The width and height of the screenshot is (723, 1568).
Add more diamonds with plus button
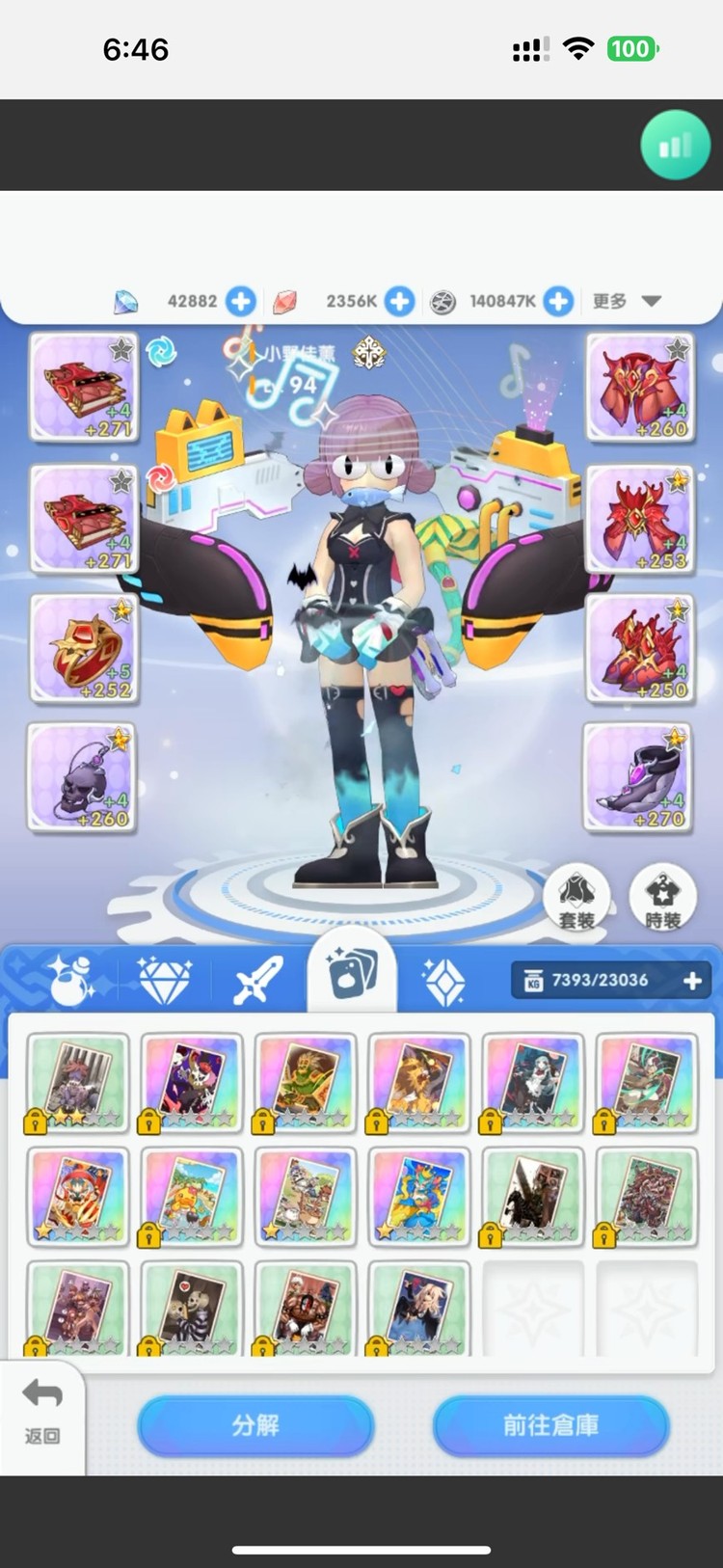pos(241,301)
